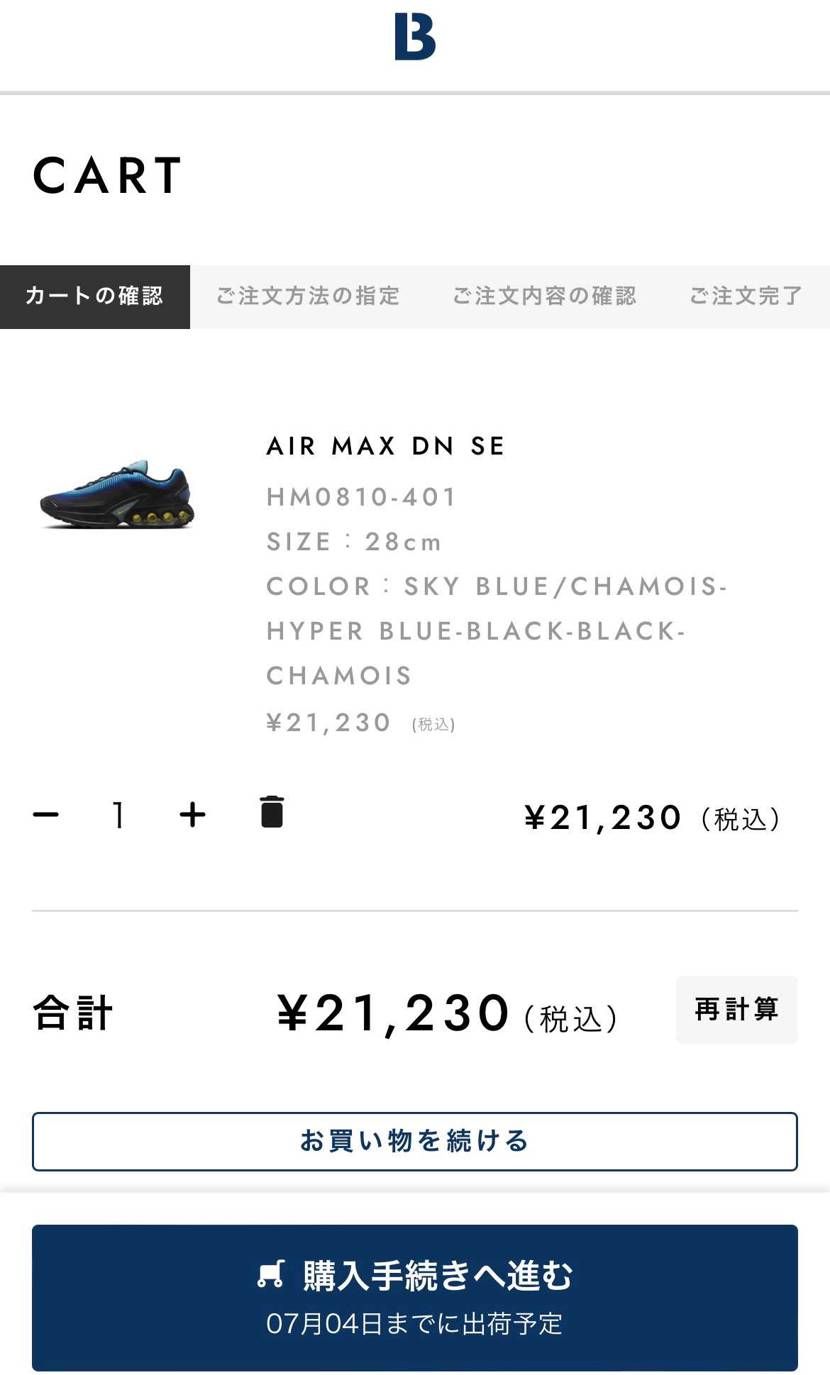Click the plus icon to increase quantity
Image resolution: width=830 pixels, height=1375 pixels.
[x=192, y=814]
